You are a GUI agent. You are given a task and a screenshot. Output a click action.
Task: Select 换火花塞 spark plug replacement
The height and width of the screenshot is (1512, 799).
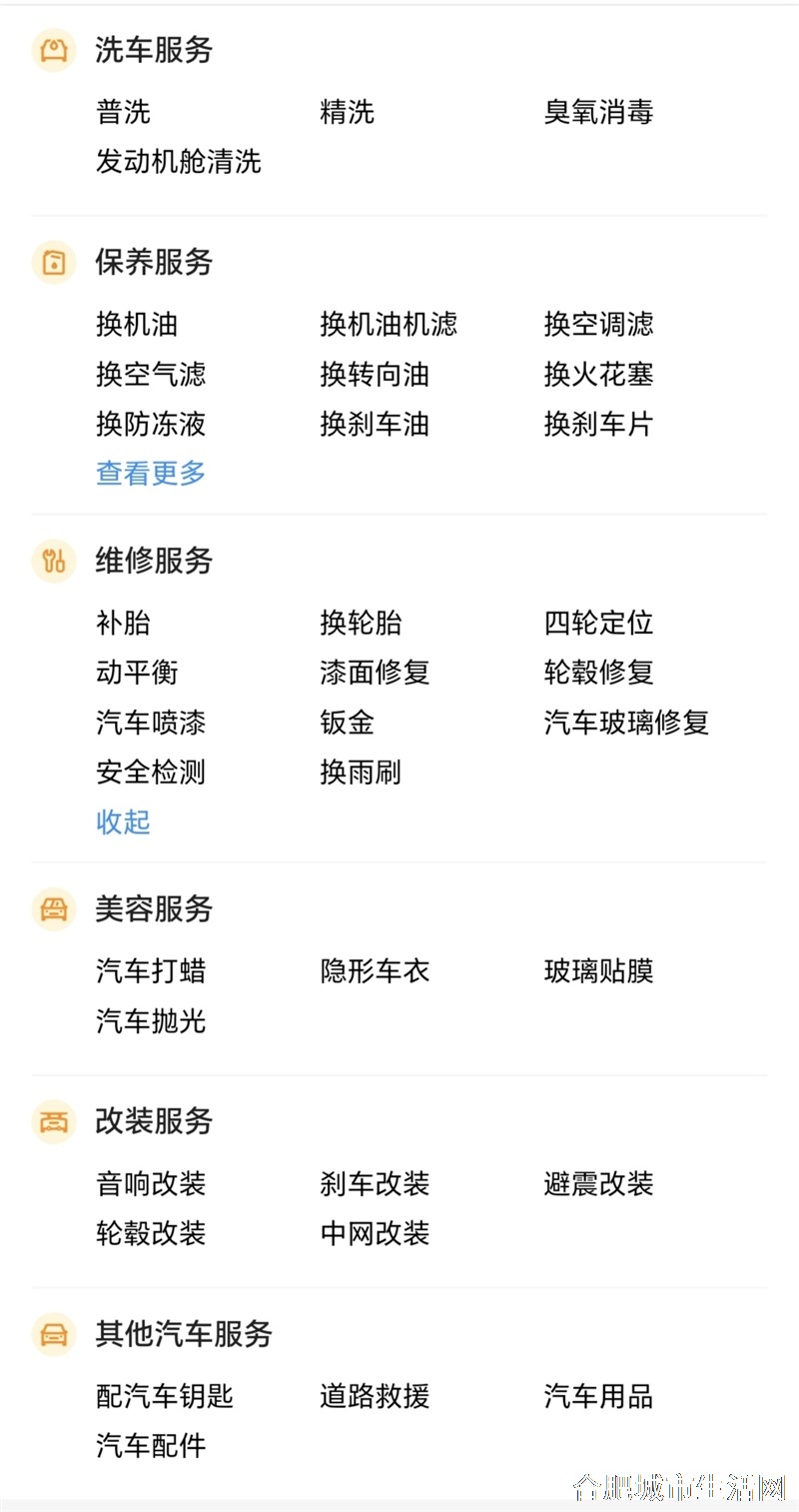pos(597,375)
